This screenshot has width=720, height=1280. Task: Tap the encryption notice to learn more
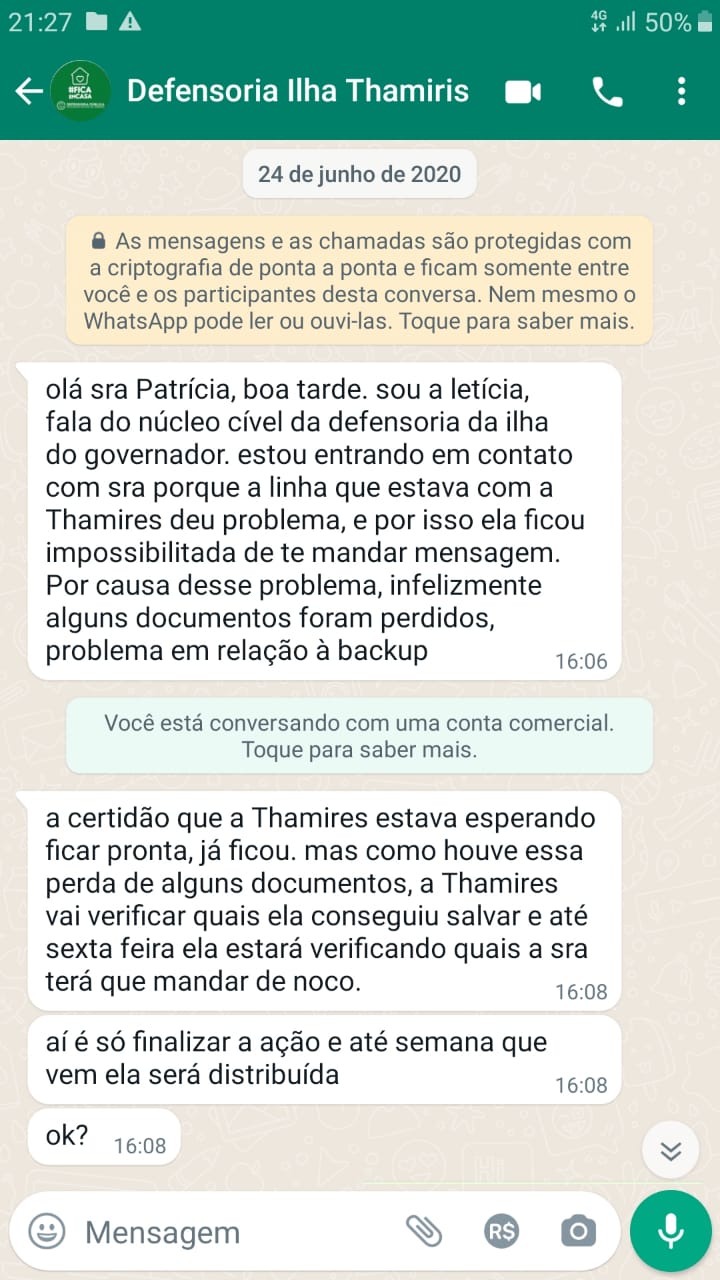360,281
